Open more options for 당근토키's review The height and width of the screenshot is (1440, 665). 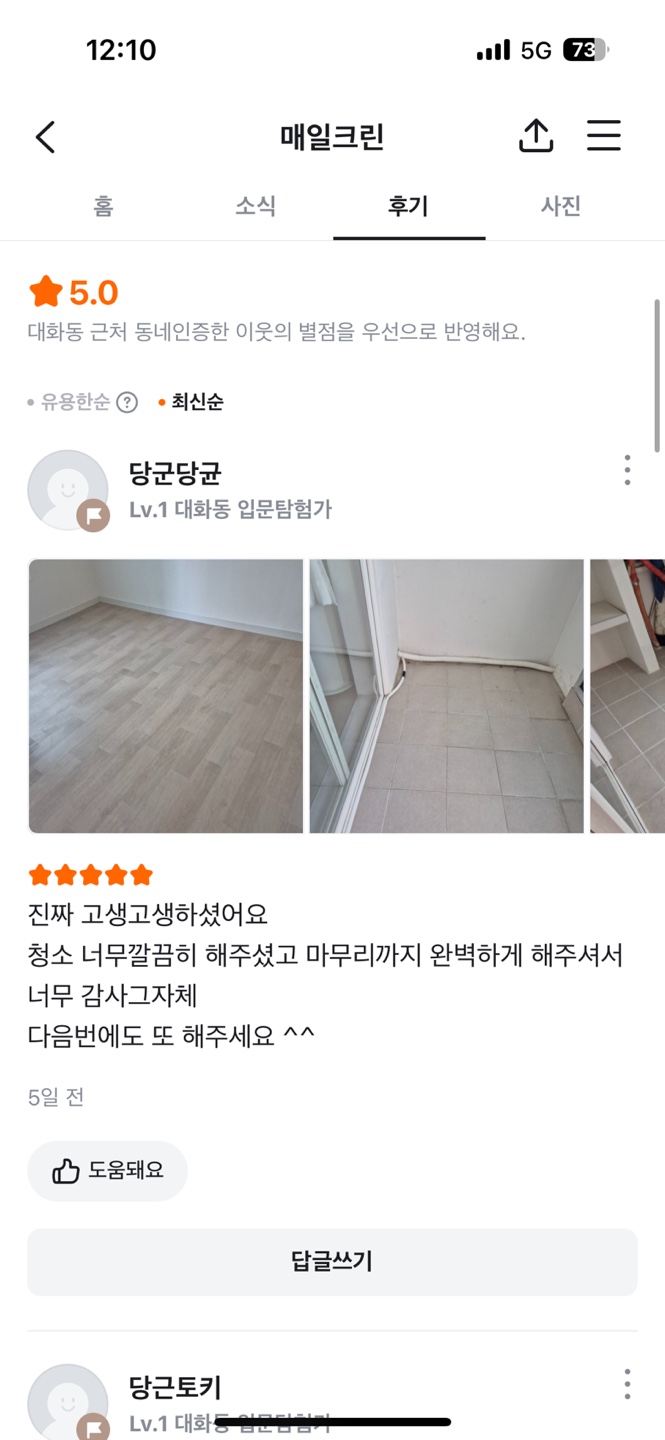pos(627,1384)
